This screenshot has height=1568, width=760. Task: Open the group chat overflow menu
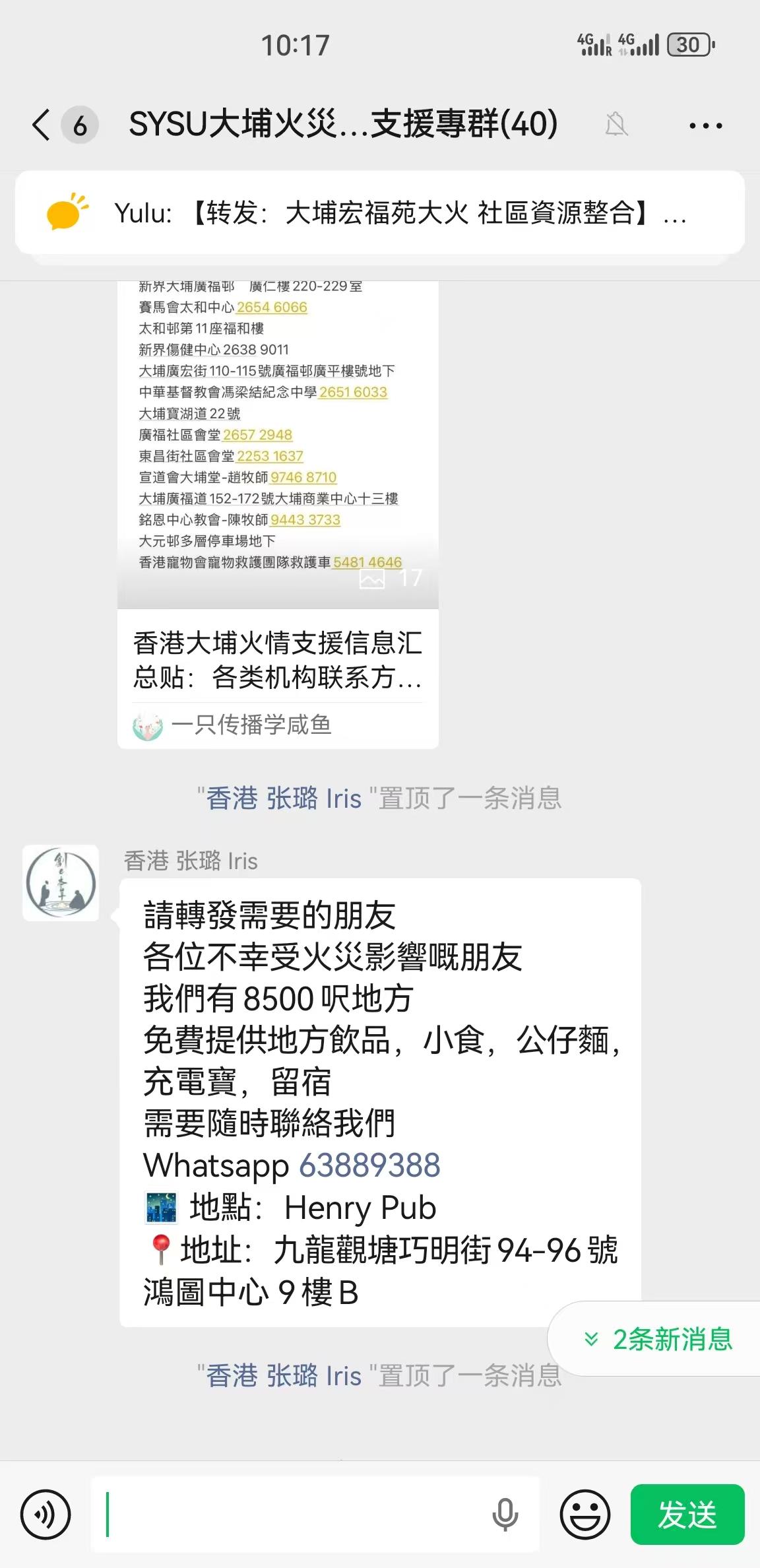click(705, 125)
